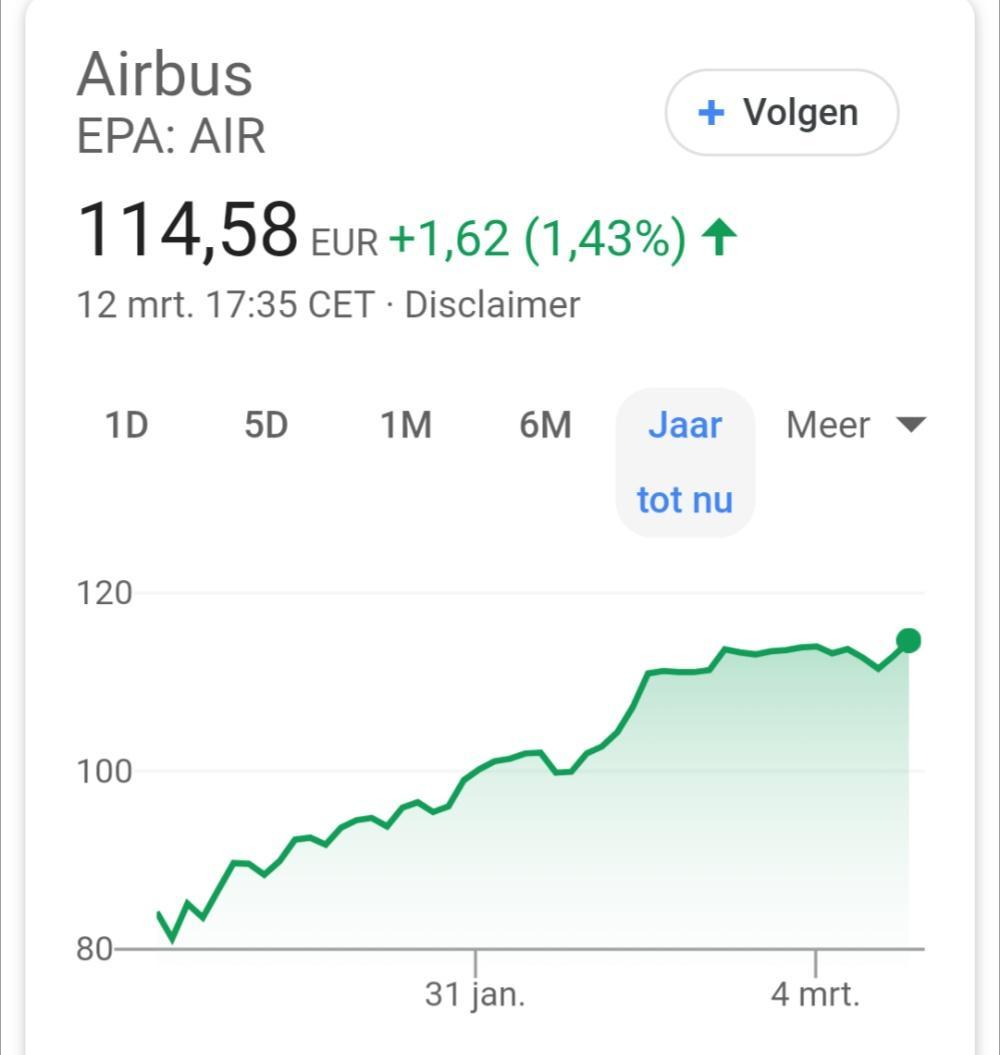
Task: Follow Airbus with the Volgen button
Action: 780,112
